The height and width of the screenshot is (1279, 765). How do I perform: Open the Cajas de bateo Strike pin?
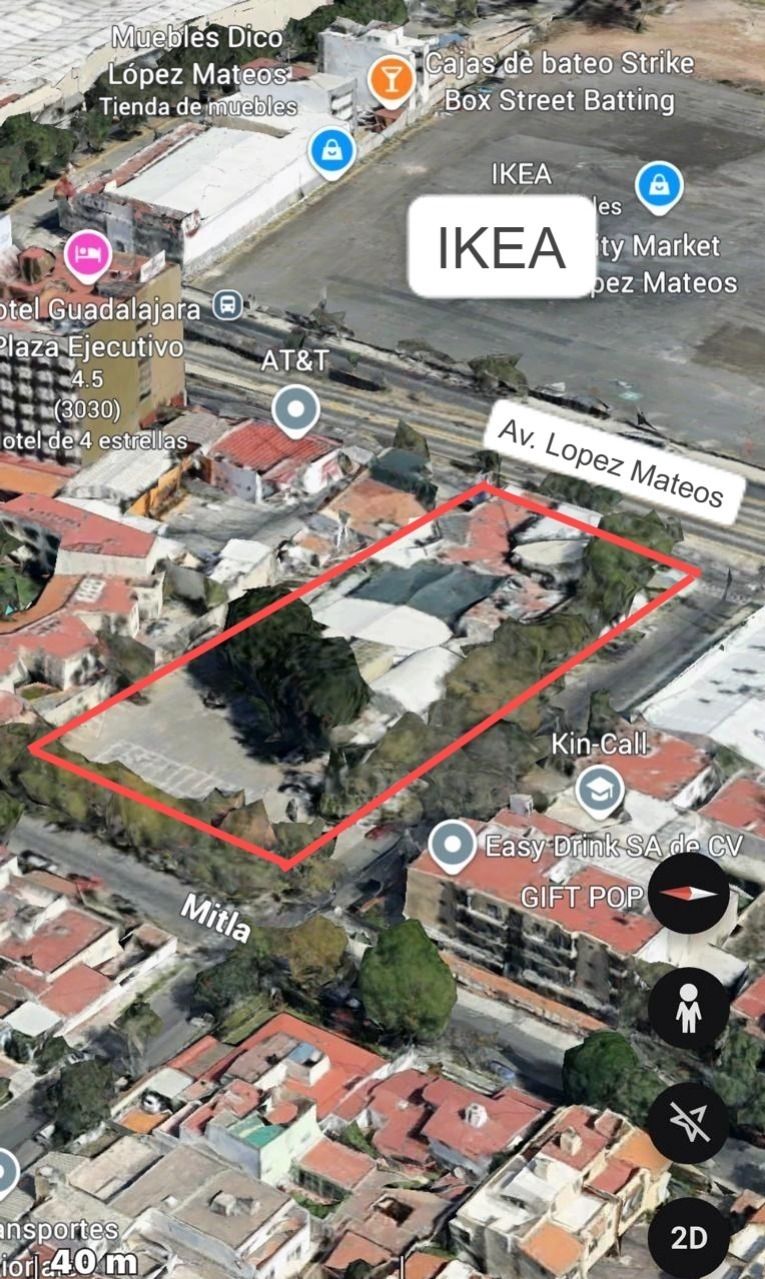click(393, 79)
